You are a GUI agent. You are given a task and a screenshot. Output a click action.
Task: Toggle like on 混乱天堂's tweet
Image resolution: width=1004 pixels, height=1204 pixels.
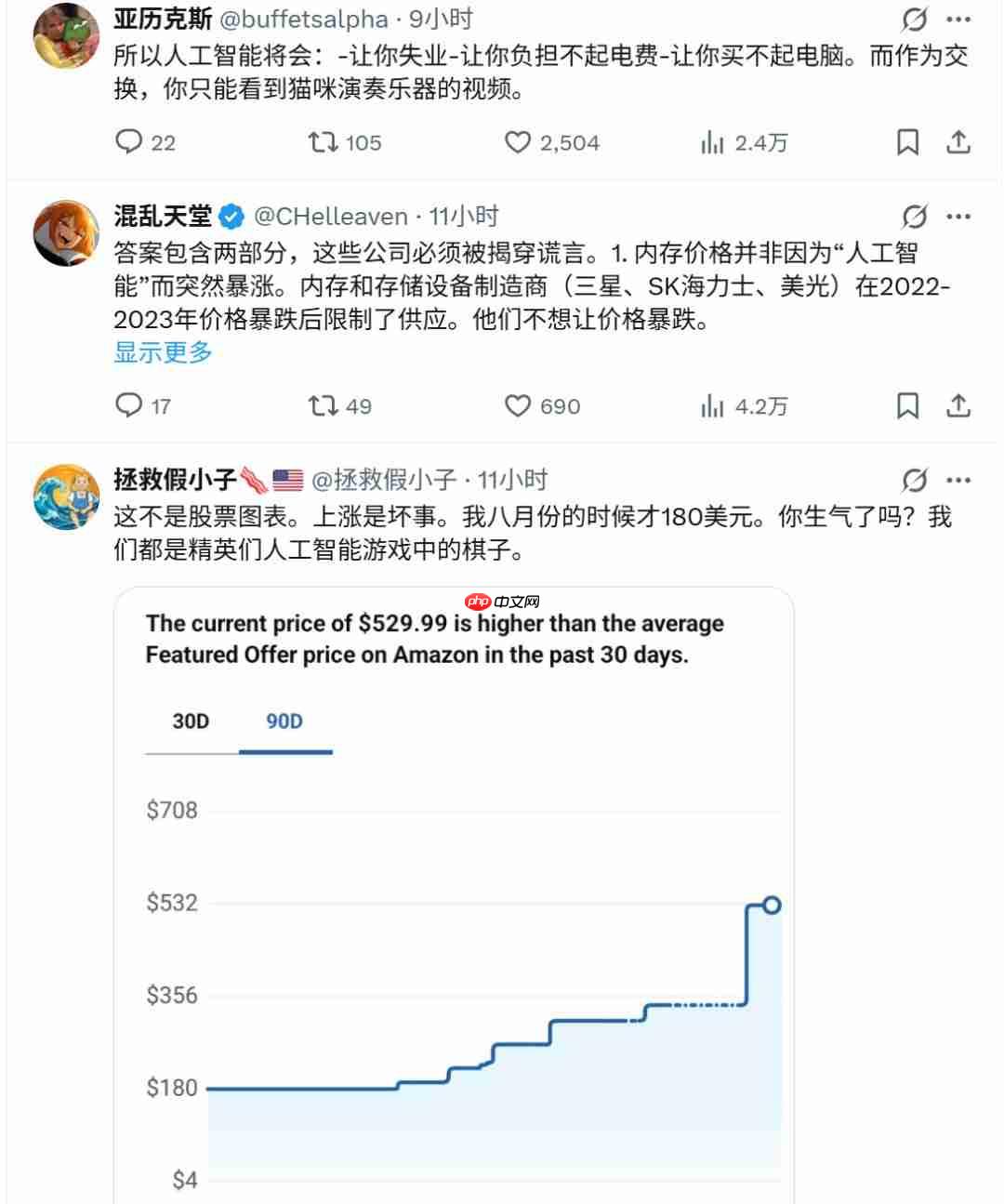[519, 406]
